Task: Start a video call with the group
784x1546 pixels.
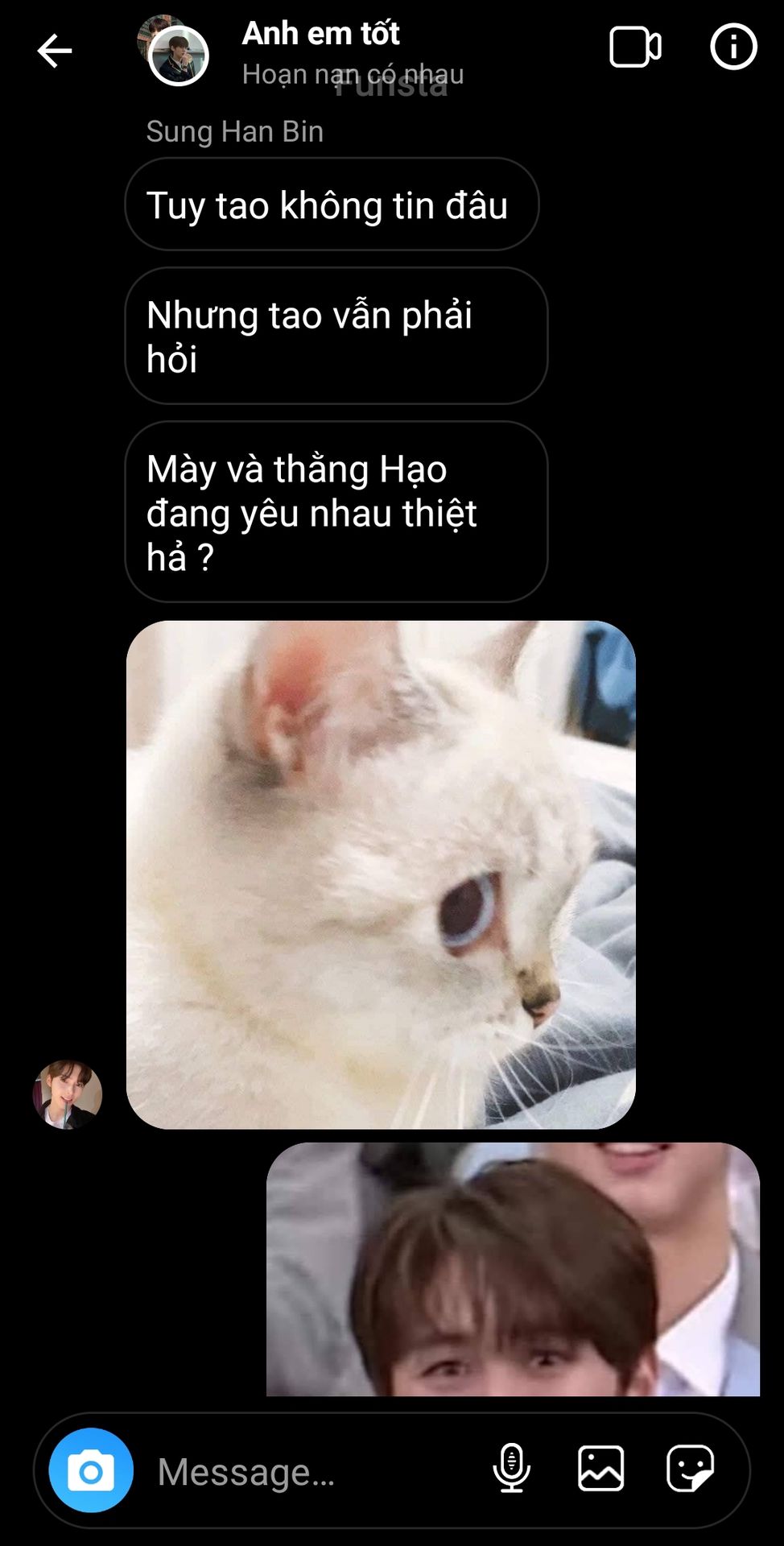Action: (x=635, y=48)
